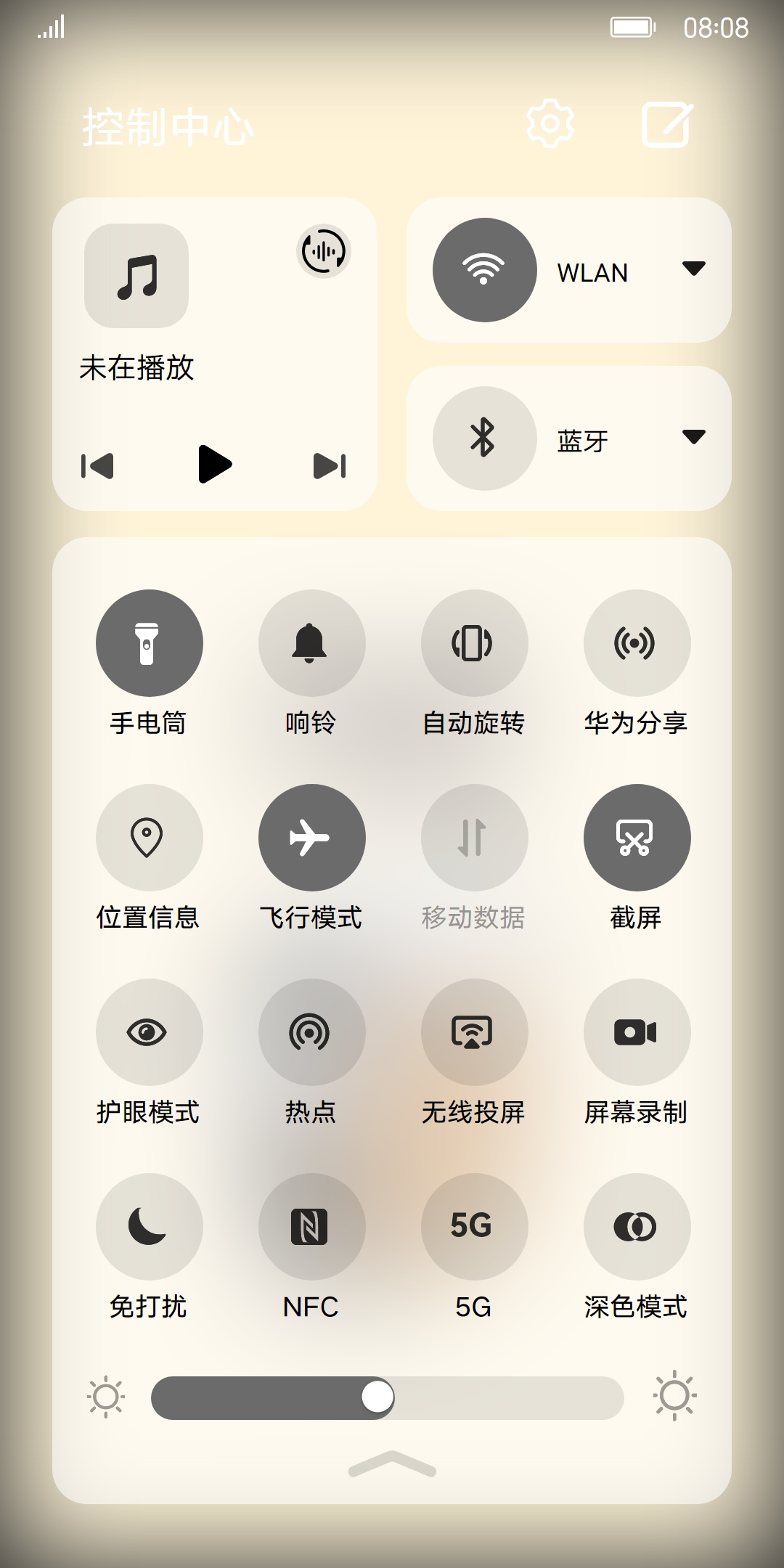Enable 自动旋转 auto-rotate
Image resolution: width=784 pixels, height=1568 pixels.
(x=475, y=643)
